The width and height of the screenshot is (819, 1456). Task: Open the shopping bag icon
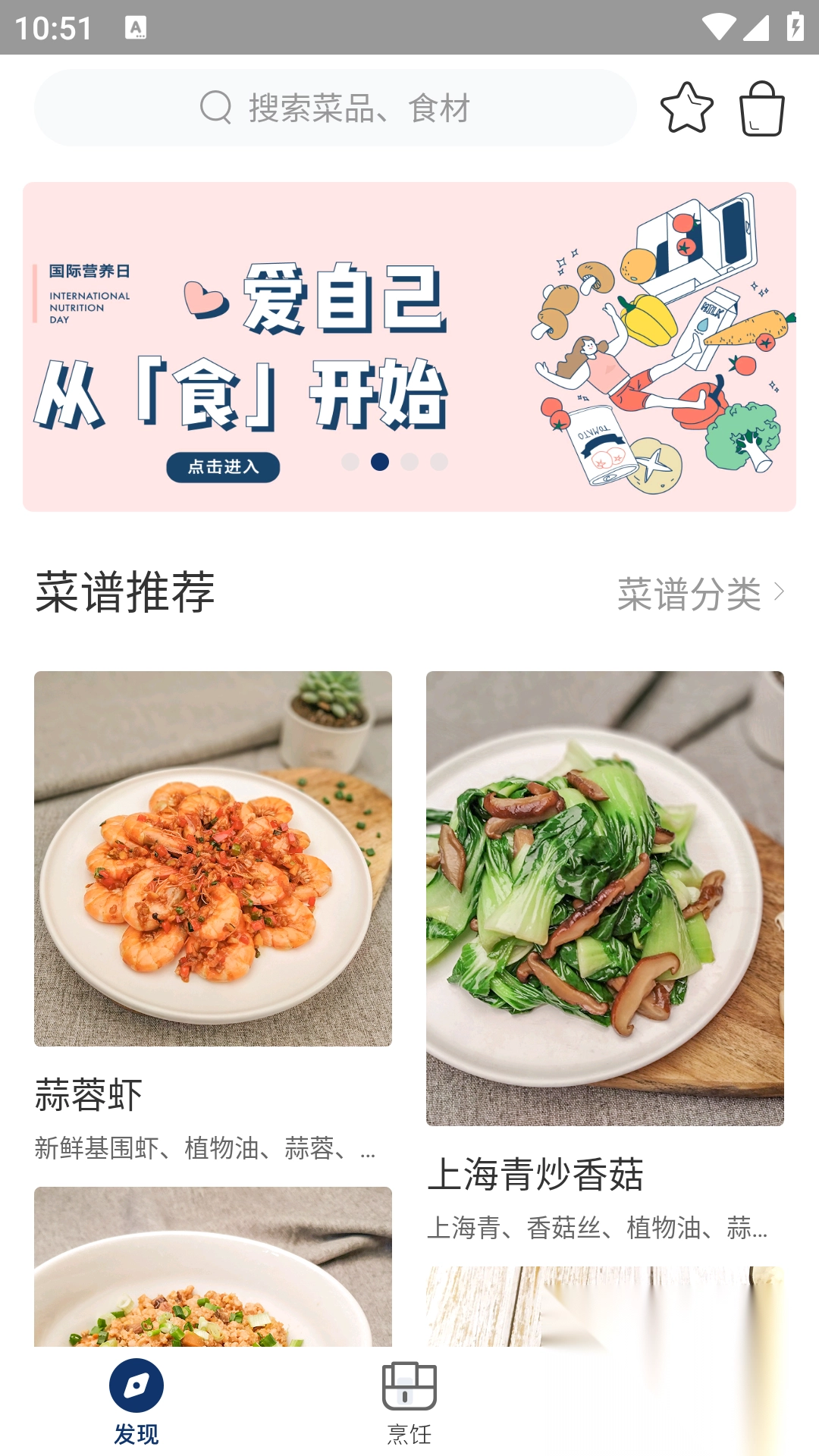click(761, 108)
